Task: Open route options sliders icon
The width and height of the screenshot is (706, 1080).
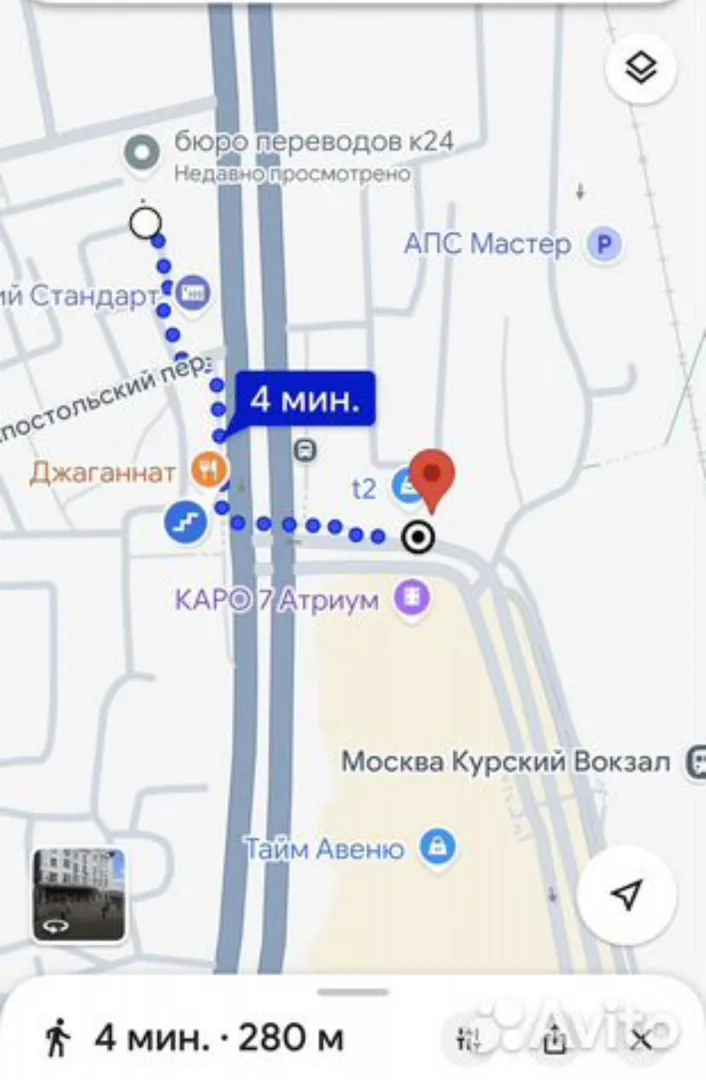Action: click(468, 1039)
